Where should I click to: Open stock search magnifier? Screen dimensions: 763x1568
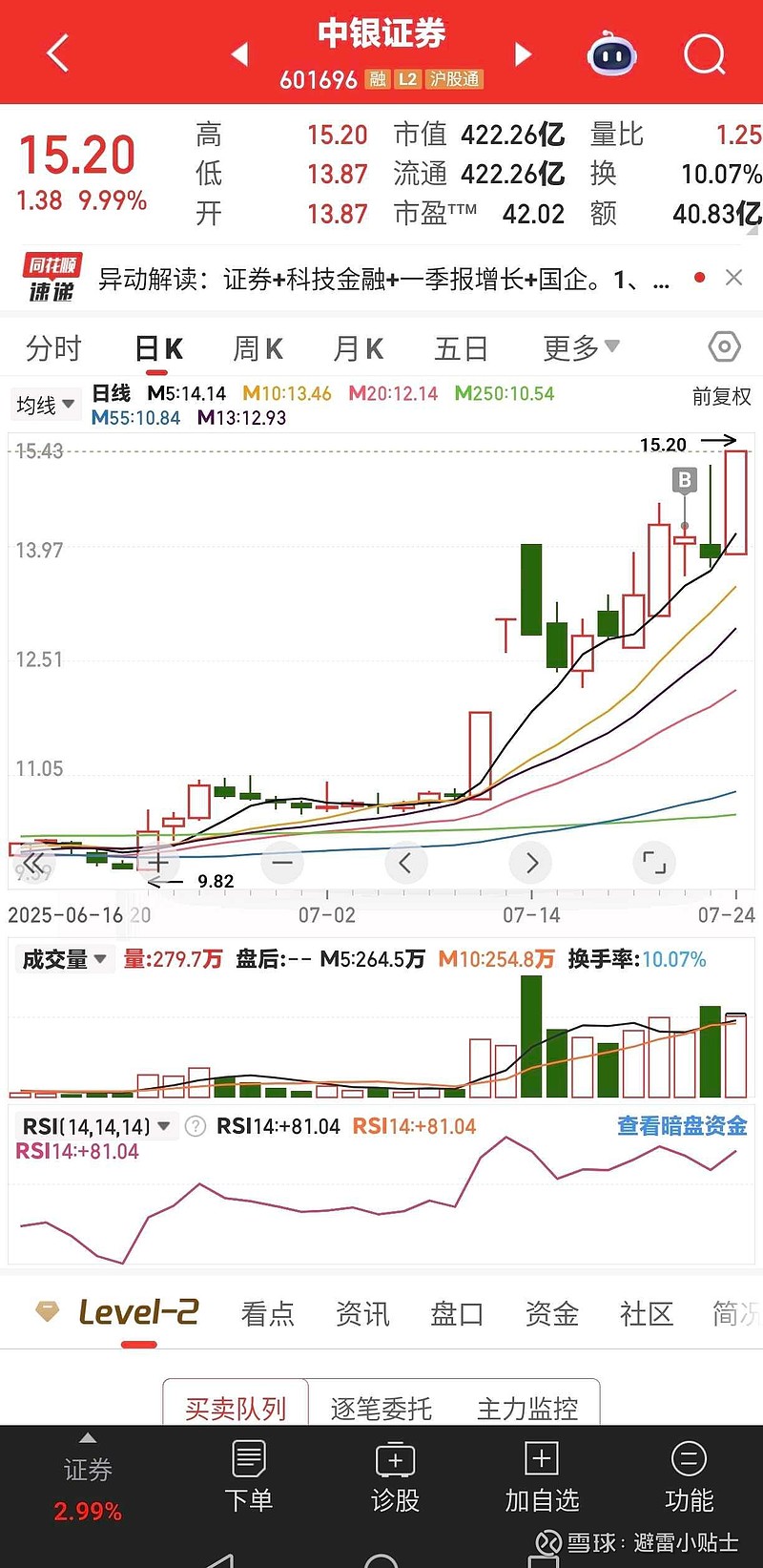coord(705,53)
